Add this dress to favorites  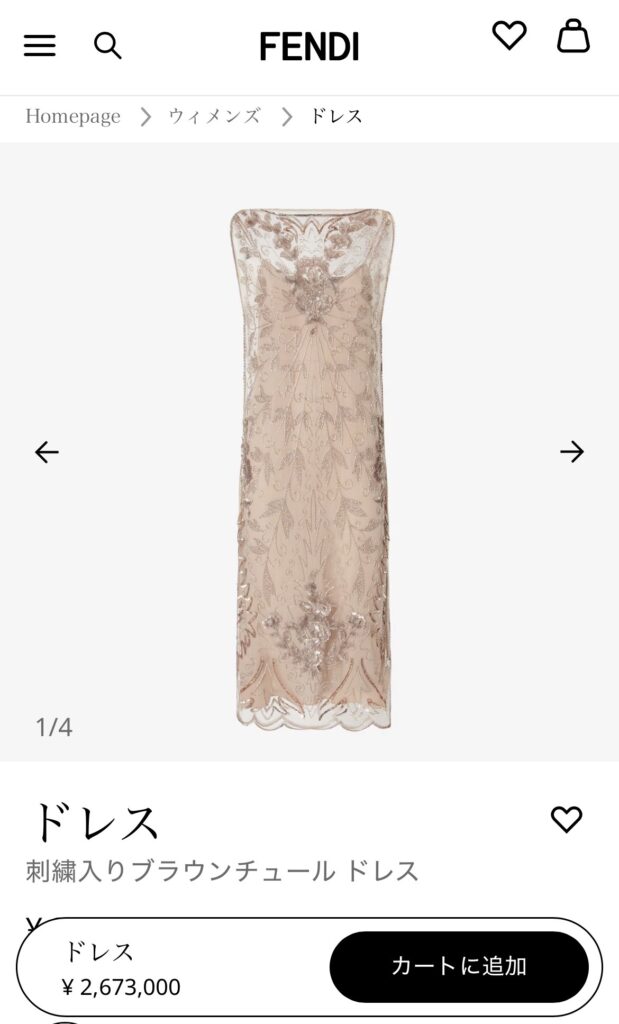click(x=566, y=820)
